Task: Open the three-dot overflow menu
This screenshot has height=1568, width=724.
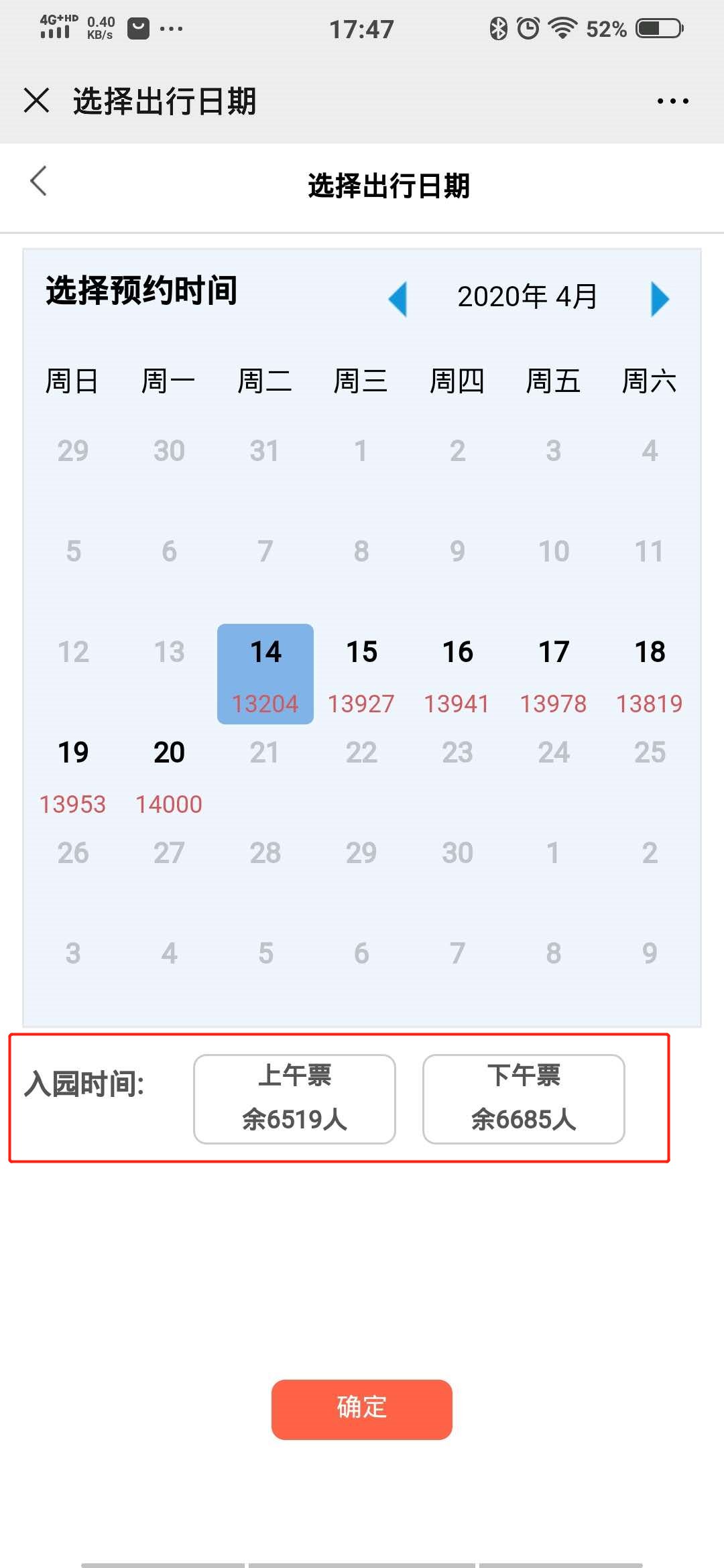Action: pyautogui.click(x=672, y=101)
